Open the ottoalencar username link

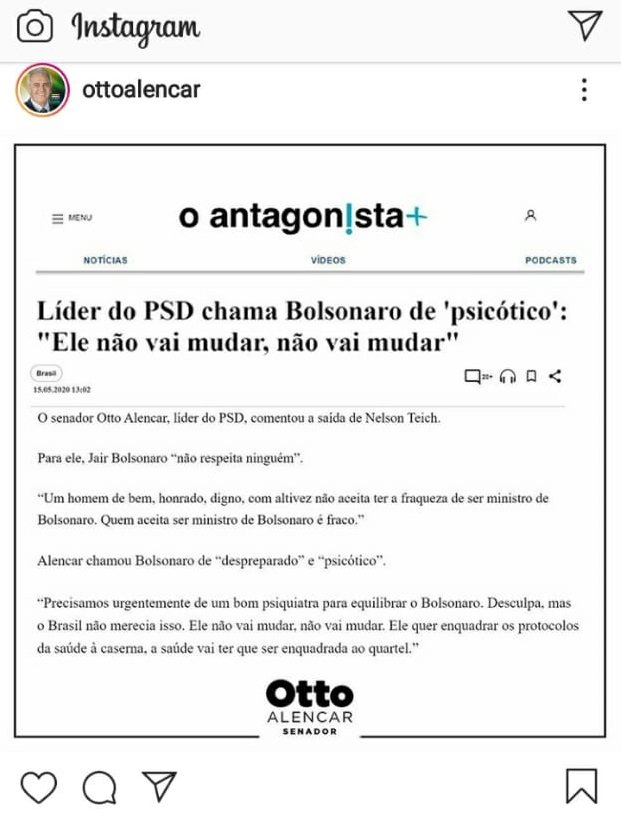coord(141,90)
